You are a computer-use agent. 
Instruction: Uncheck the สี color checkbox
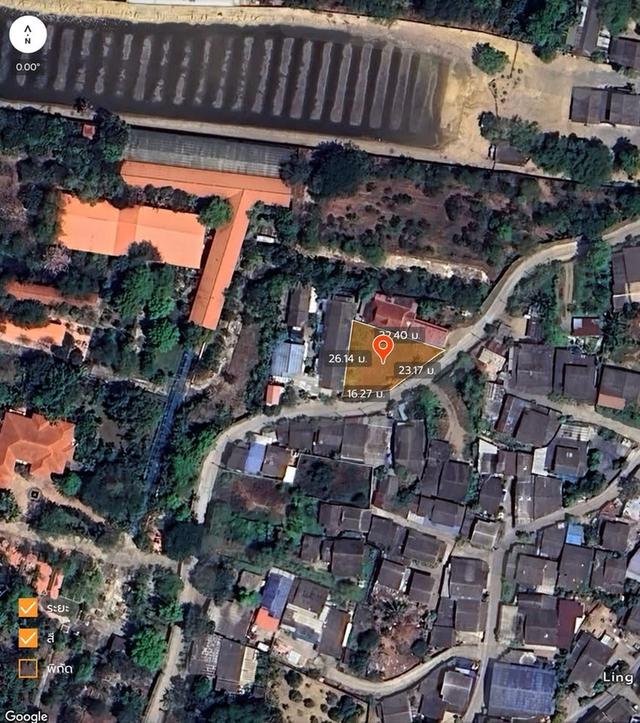[28, 637]
